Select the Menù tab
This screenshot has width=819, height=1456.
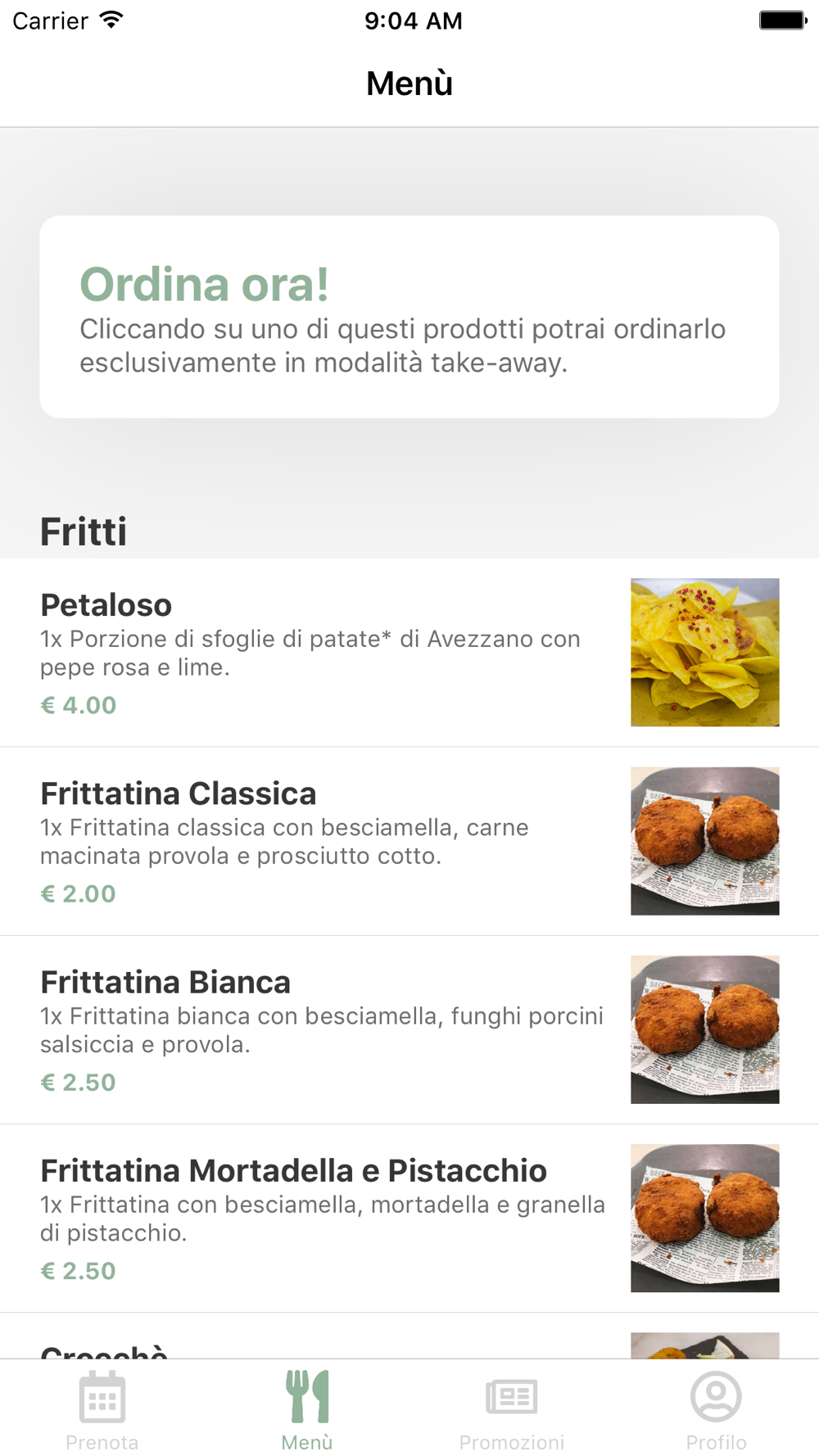(307, 1409)
